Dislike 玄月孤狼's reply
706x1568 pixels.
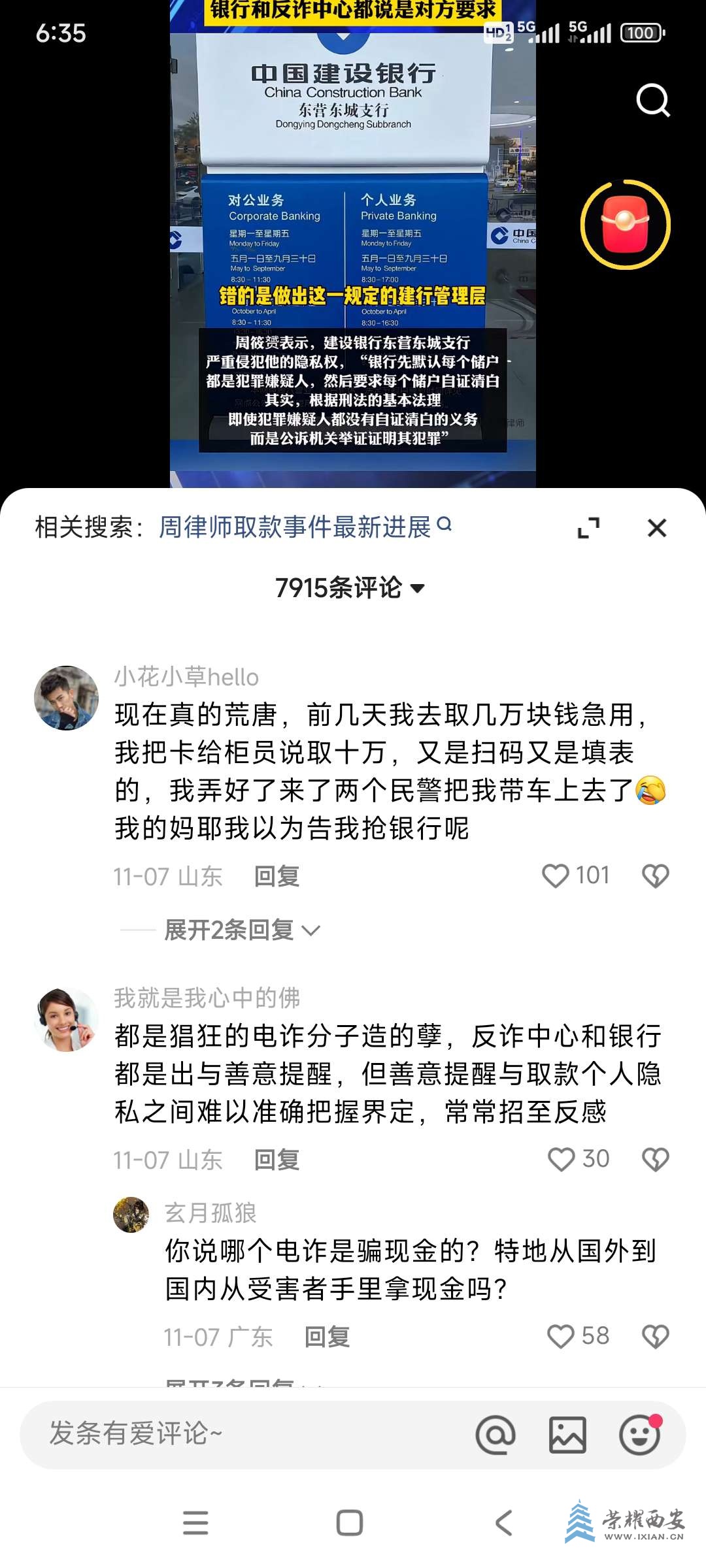655,1336
